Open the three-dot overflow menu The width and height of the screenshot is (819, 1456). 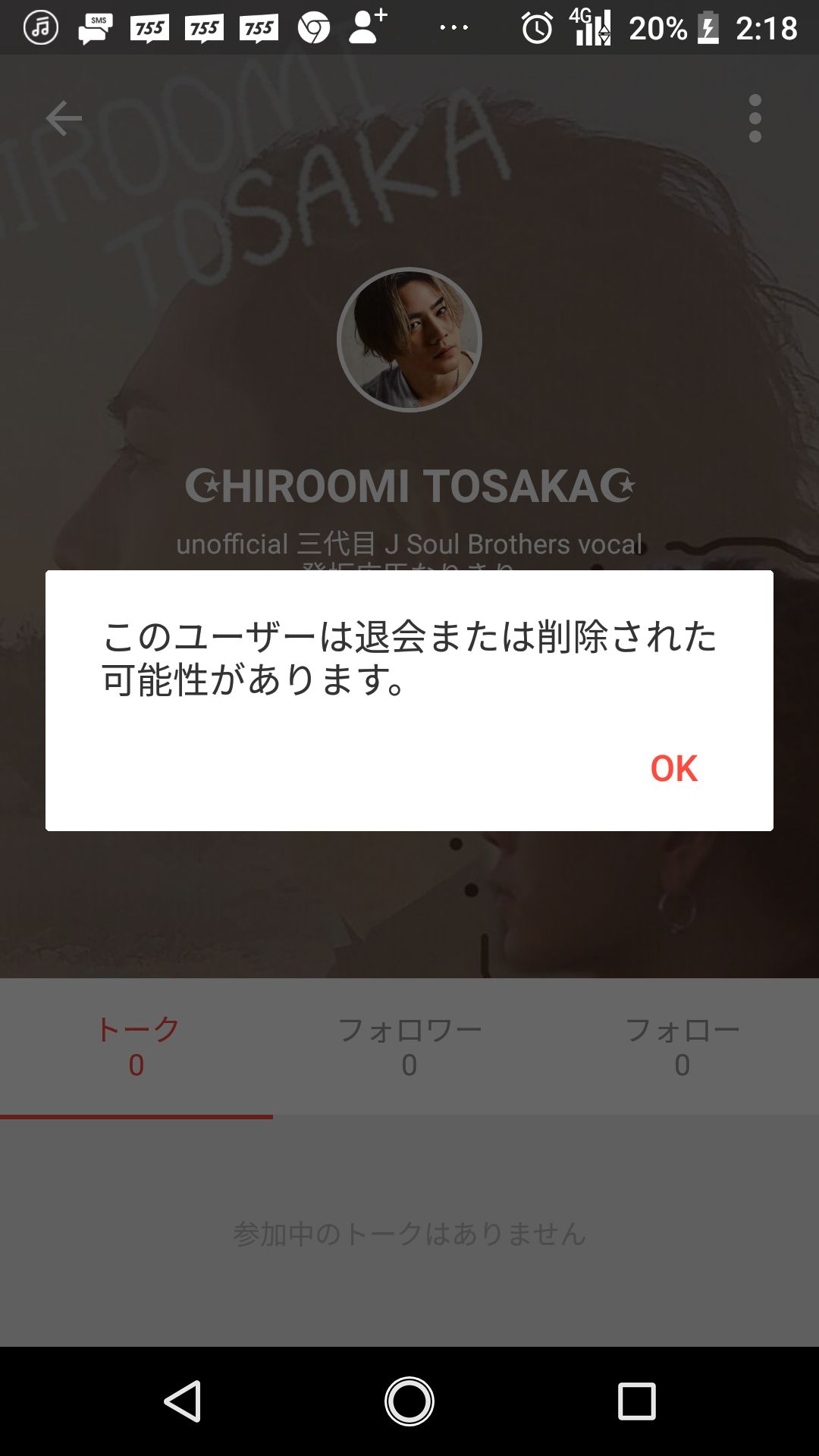point(755,118)
